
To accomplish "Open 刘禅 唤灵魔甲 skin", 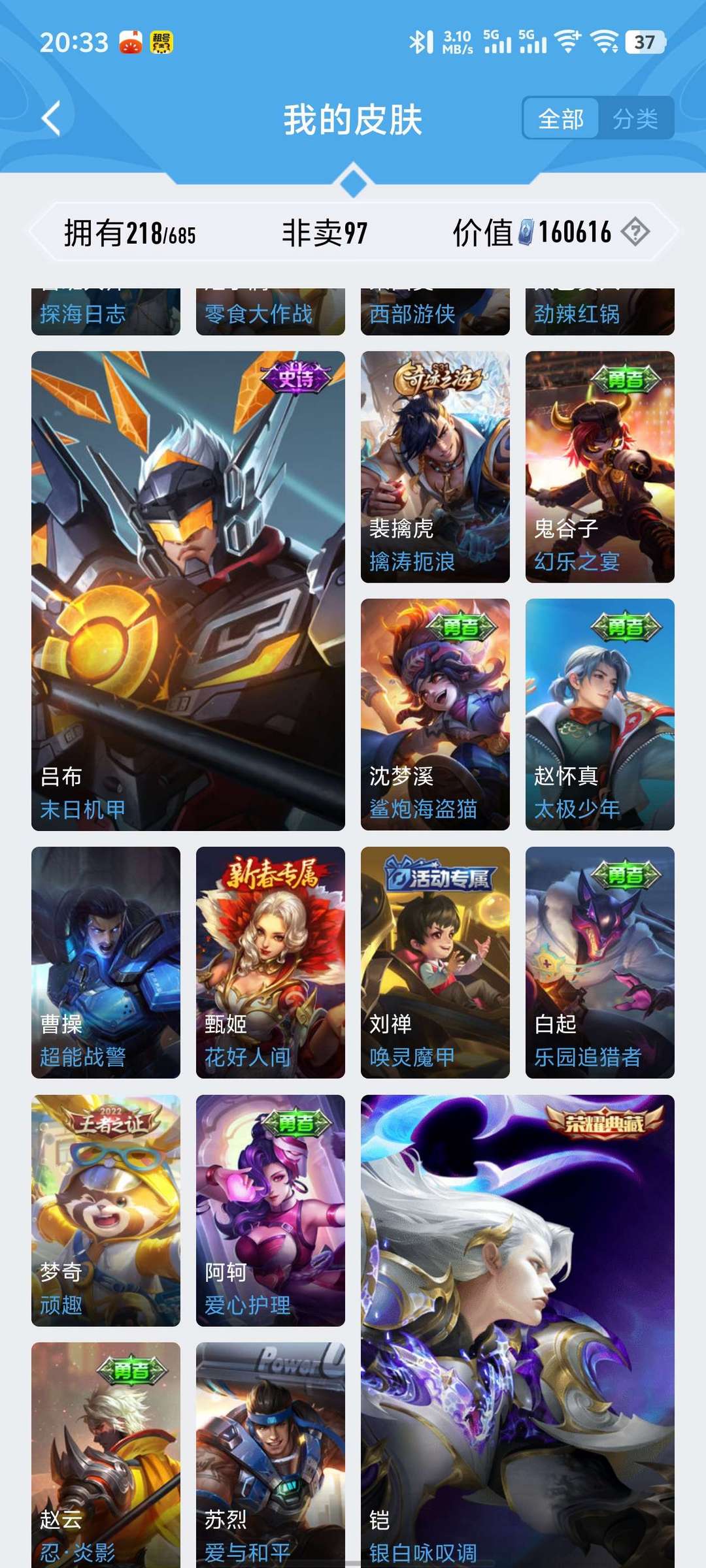I will coord(435,962).
